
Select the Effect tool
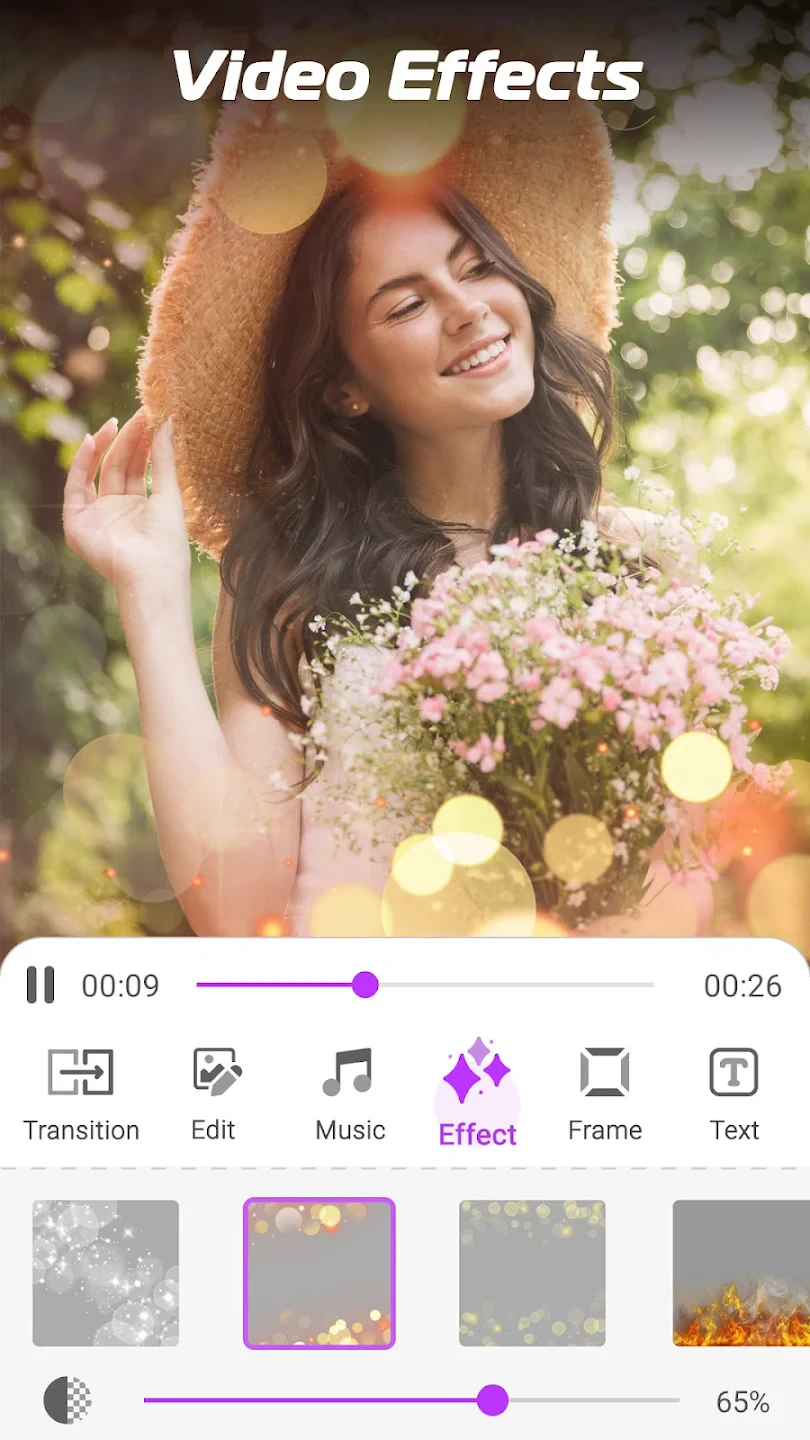(477, 1094)
